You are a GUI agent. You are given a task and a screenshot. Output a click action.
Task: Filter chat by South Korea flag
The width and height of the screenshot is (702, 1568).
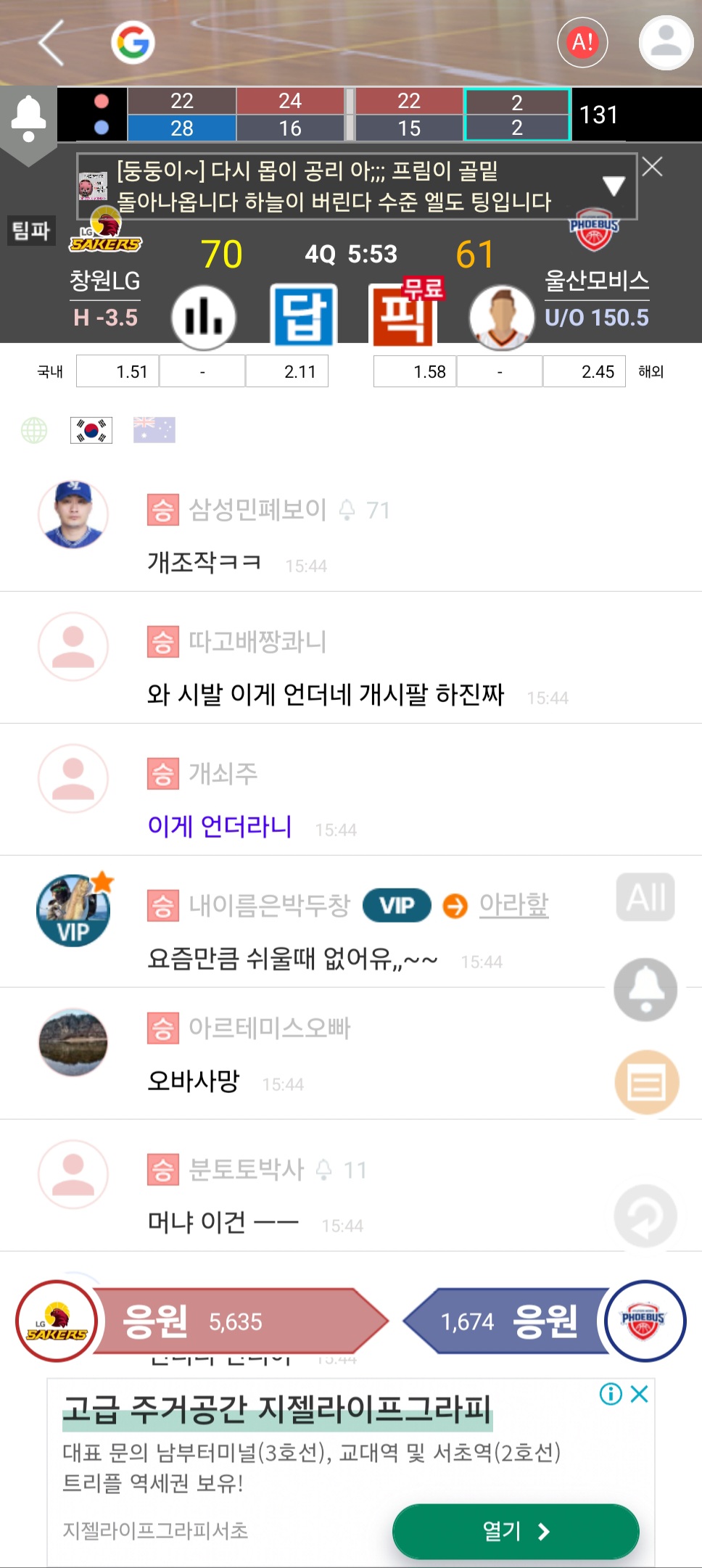(x=91, y=430)
